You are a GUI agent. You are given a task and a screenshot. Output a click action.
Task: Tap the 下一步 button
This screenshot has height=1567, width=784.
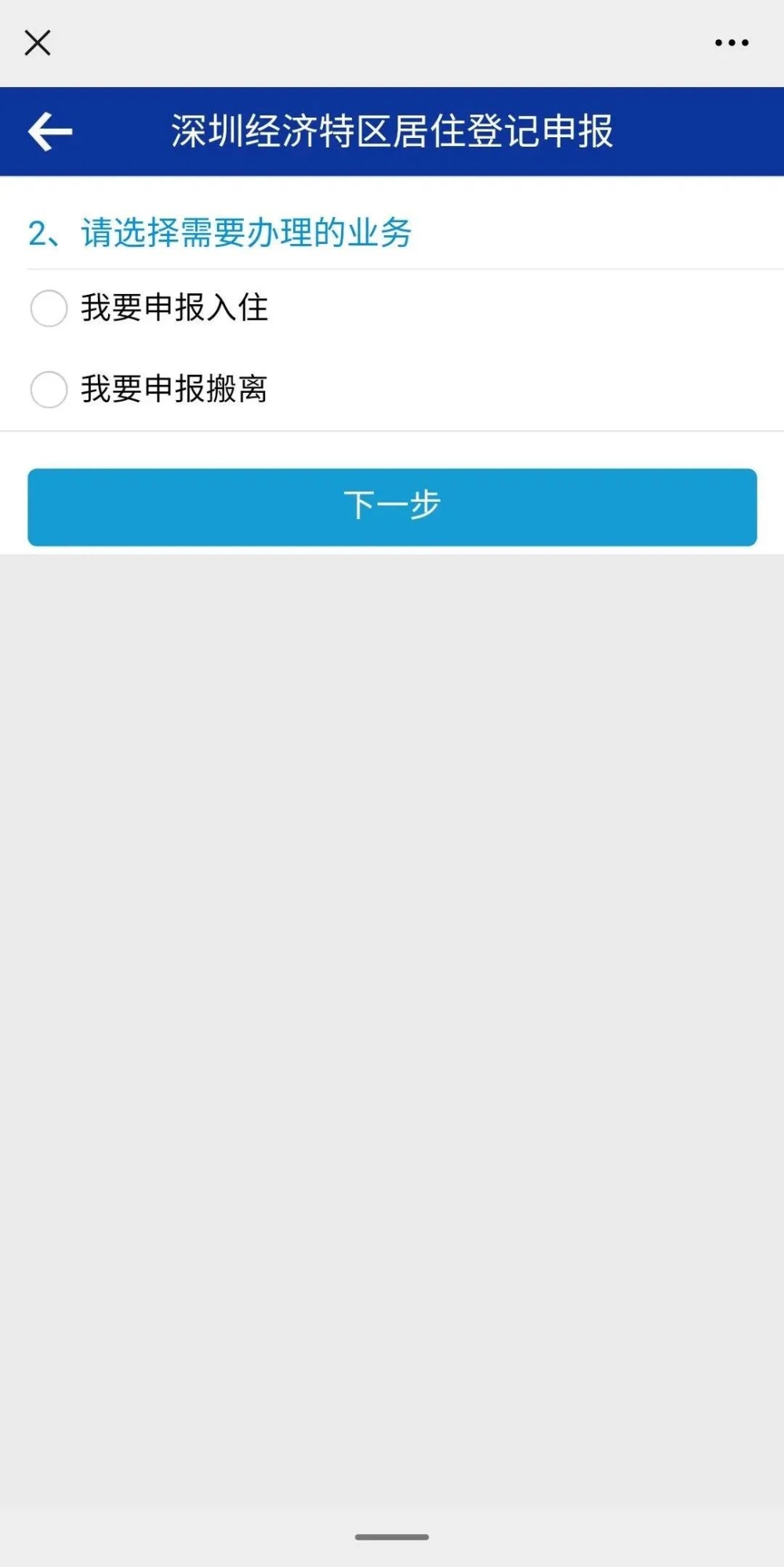392,507
